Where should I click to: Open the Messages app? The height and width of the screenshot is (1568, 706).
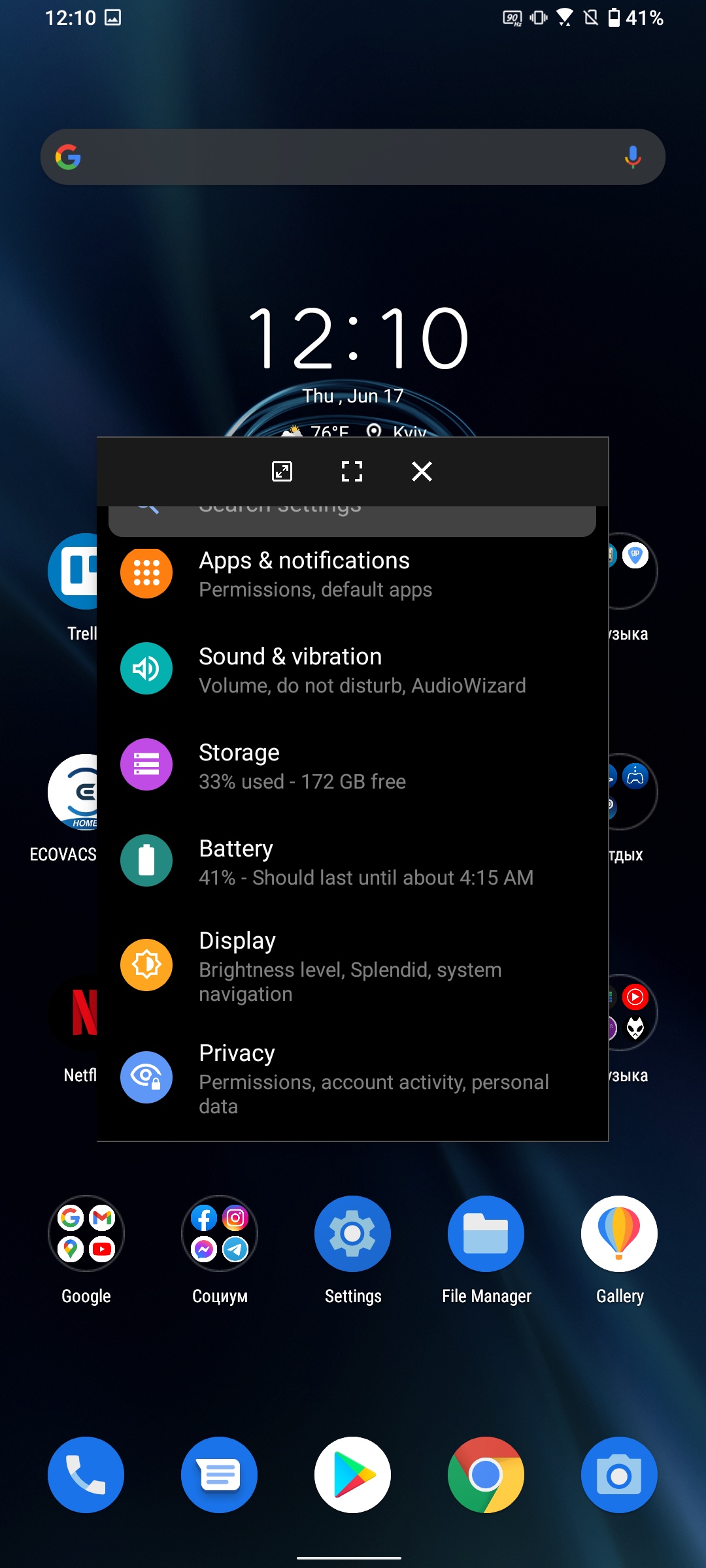point(220,1475)
